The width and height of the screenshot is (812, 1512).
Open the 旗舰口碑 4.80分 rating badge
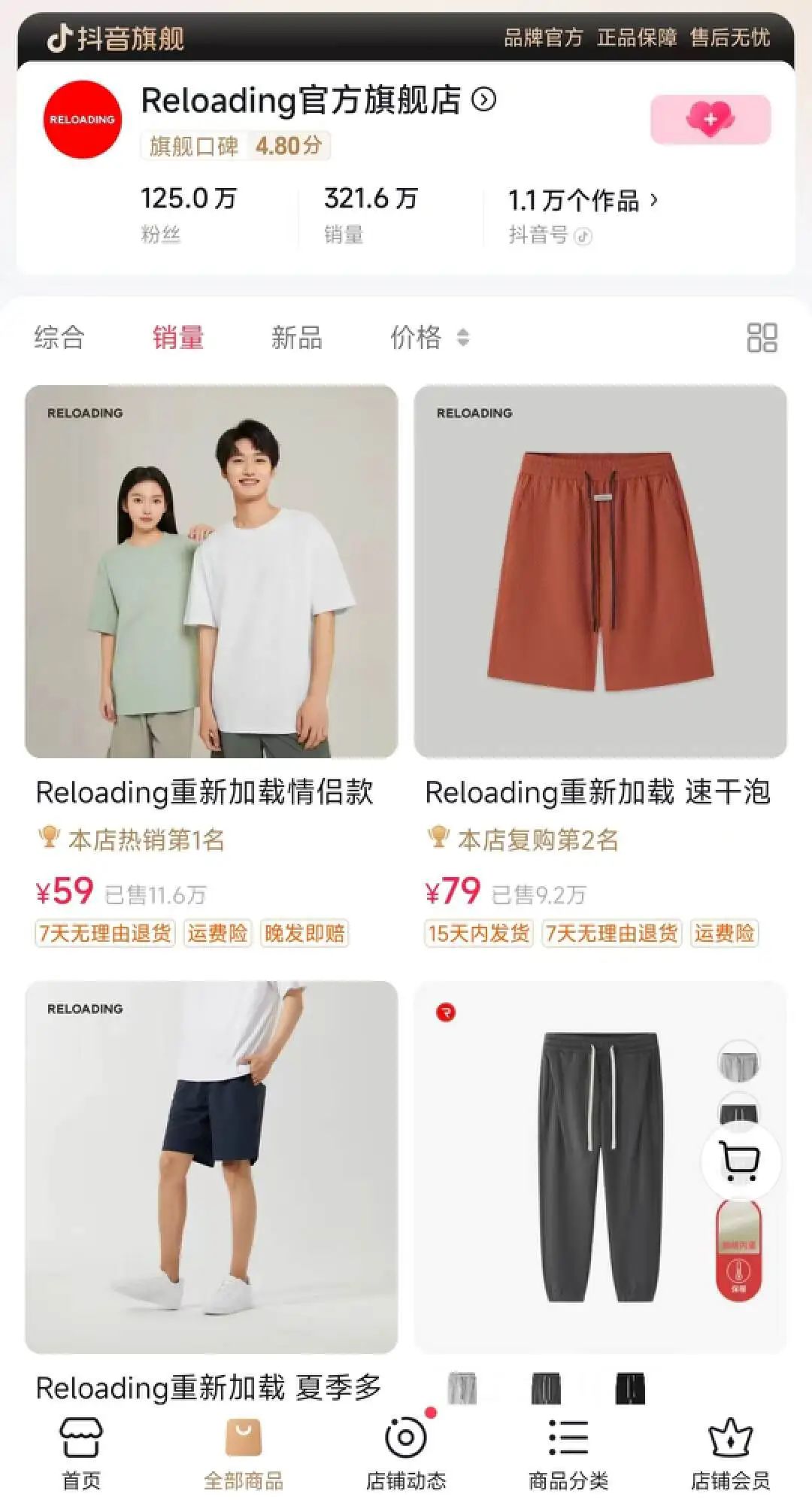click(235, 146)
